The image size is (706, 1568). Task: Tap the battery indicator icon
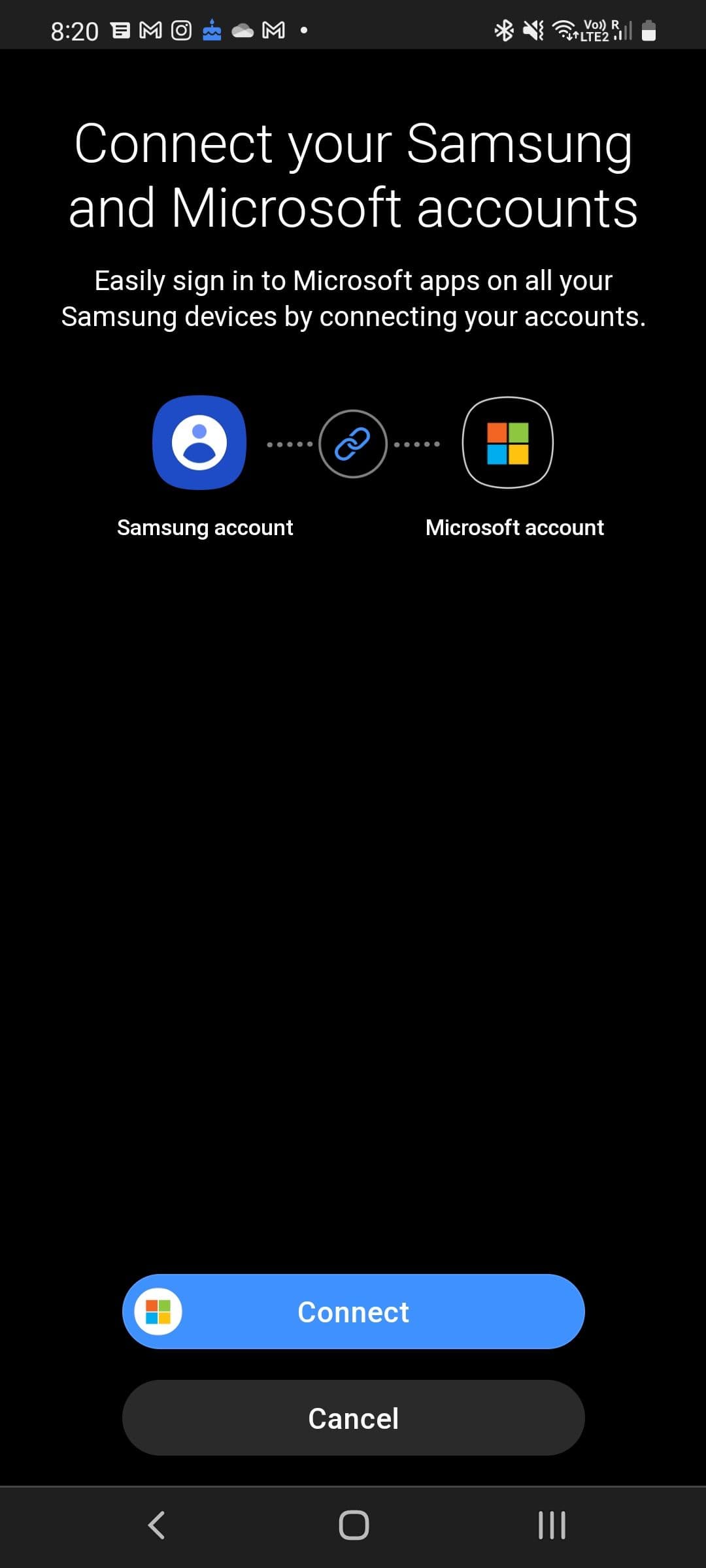(648, 30)
